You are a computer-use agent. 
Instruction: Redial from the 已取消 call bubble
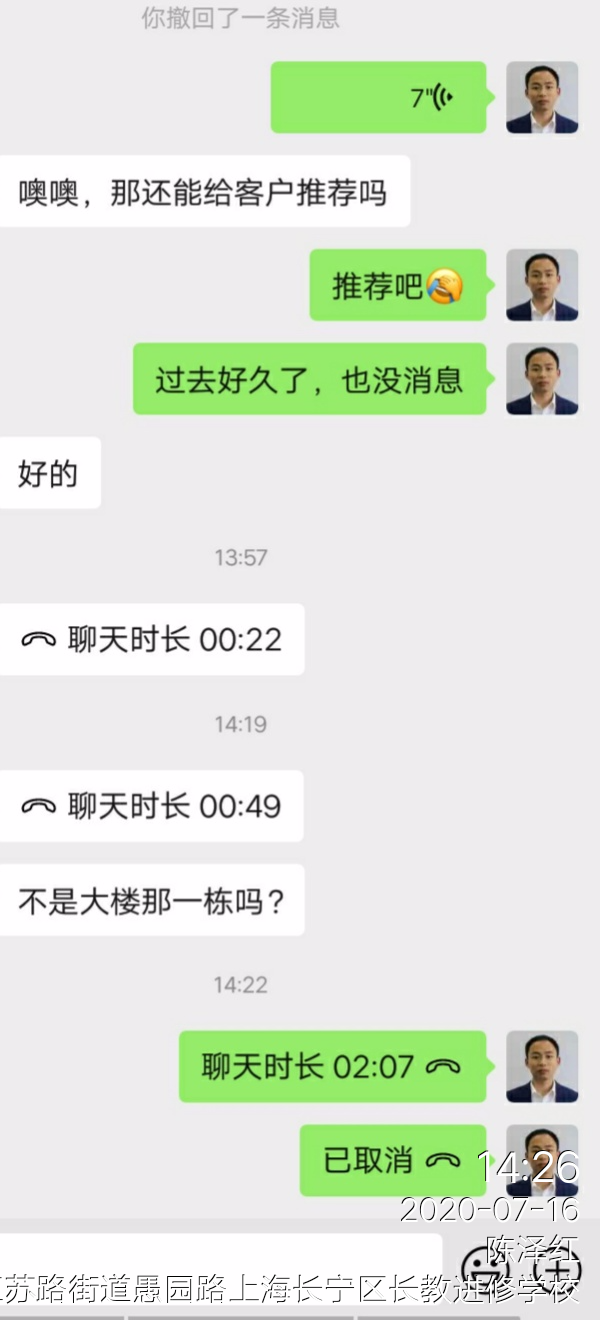[392, 1160]
